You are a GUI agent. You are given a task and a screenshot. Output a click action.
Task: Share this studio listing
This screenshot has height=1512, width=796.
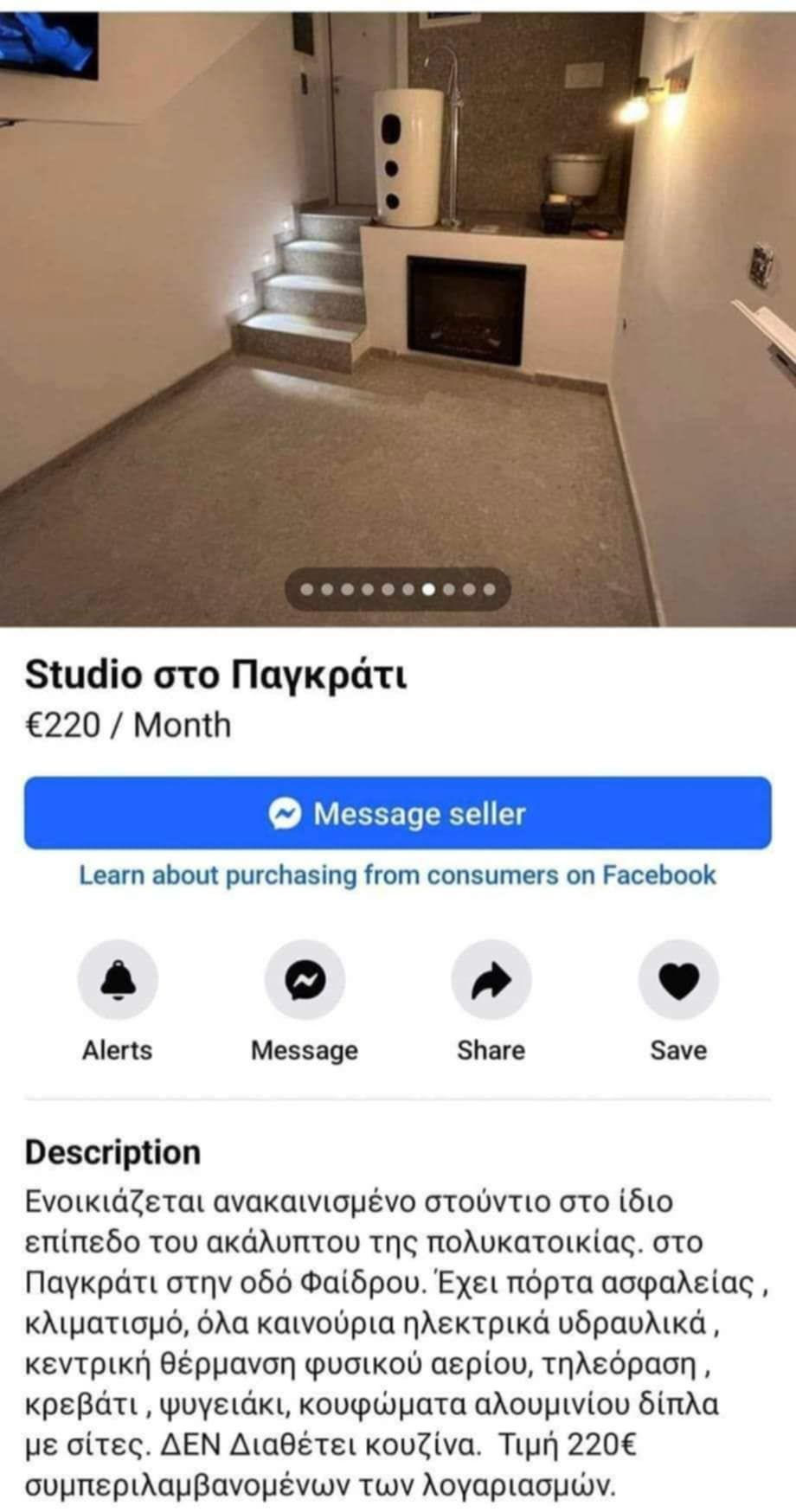tap(491, 980)
